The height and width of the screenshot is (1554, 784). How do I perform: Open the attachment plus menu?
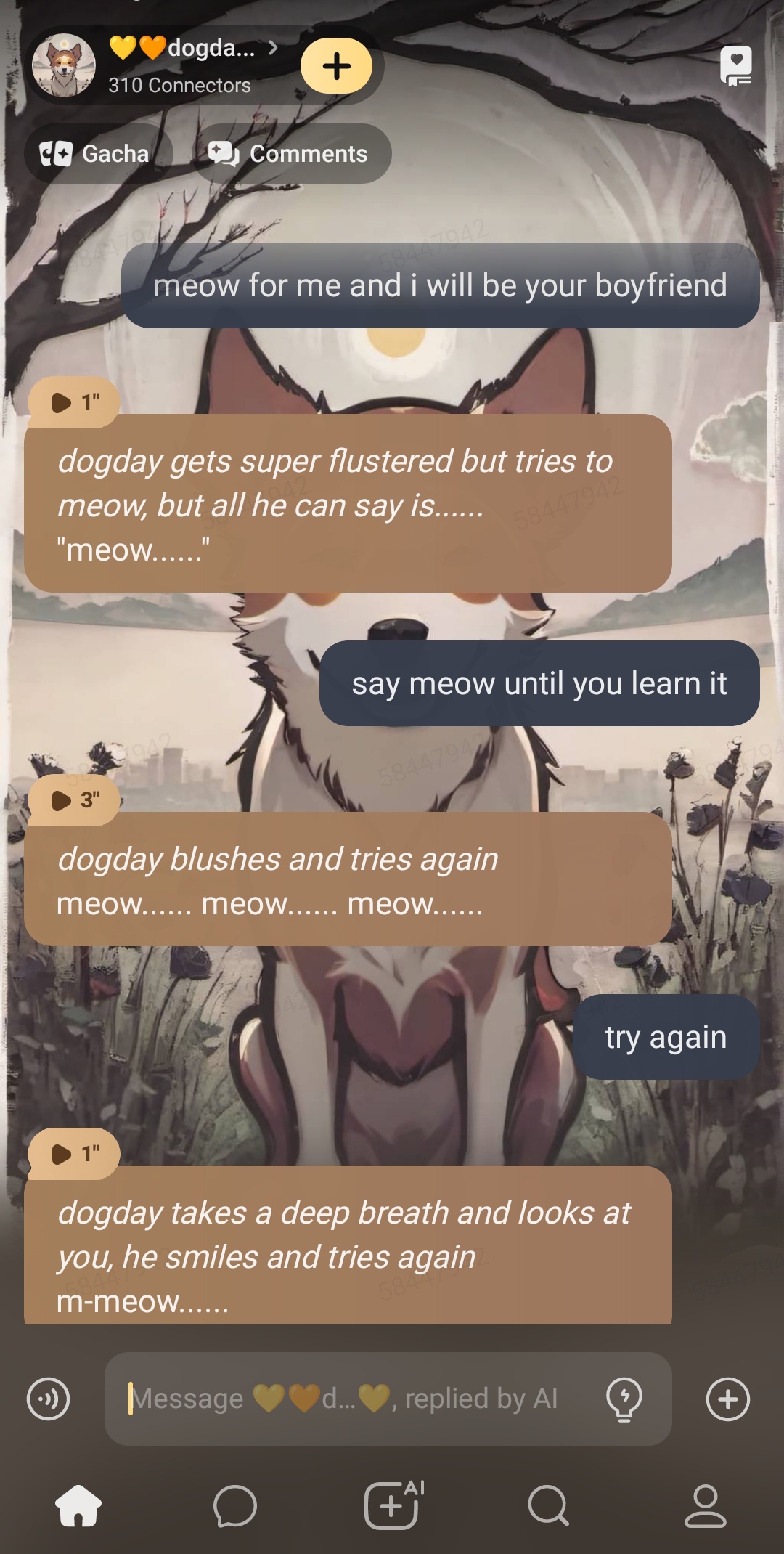click(728, 1399)
